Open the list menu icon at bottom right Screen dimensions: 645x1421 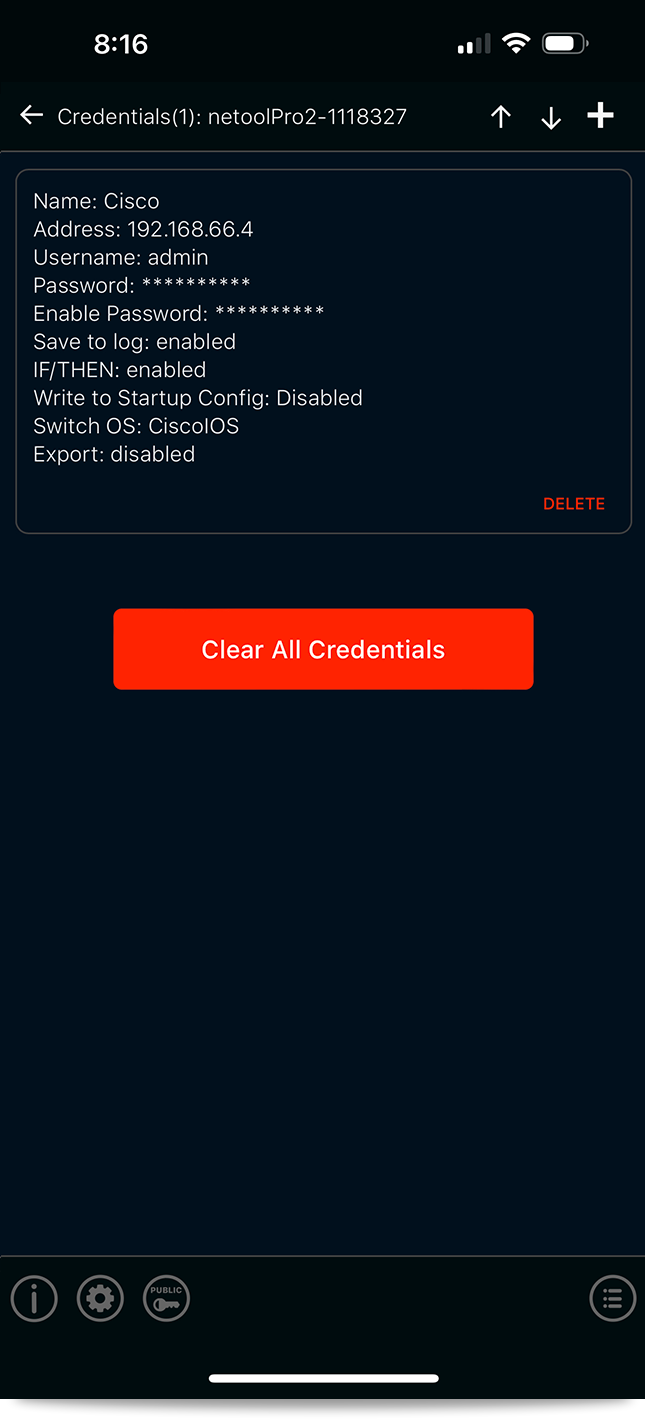[x=613, y=1299]
